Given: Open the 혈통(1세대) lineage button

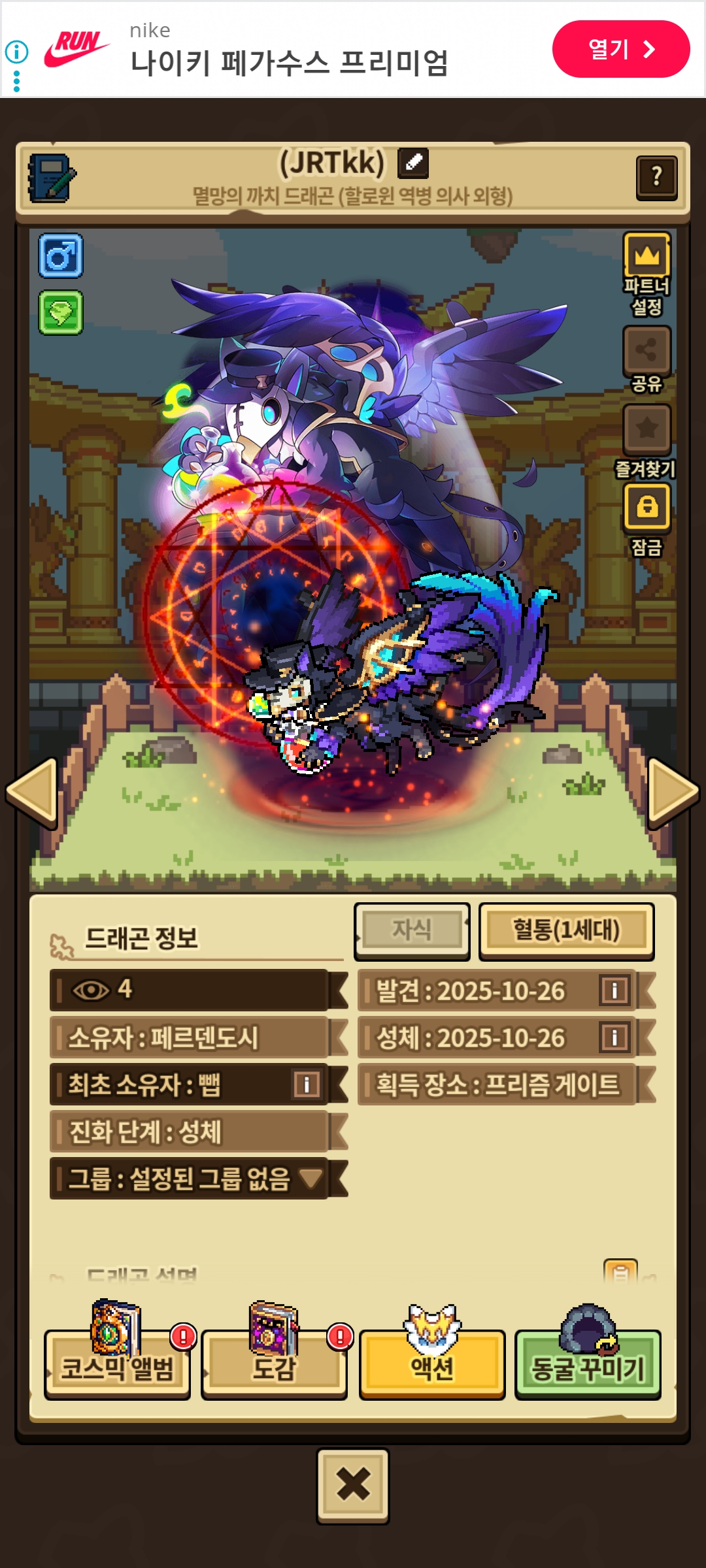Looking at the screenshot, I should [566, 930].
